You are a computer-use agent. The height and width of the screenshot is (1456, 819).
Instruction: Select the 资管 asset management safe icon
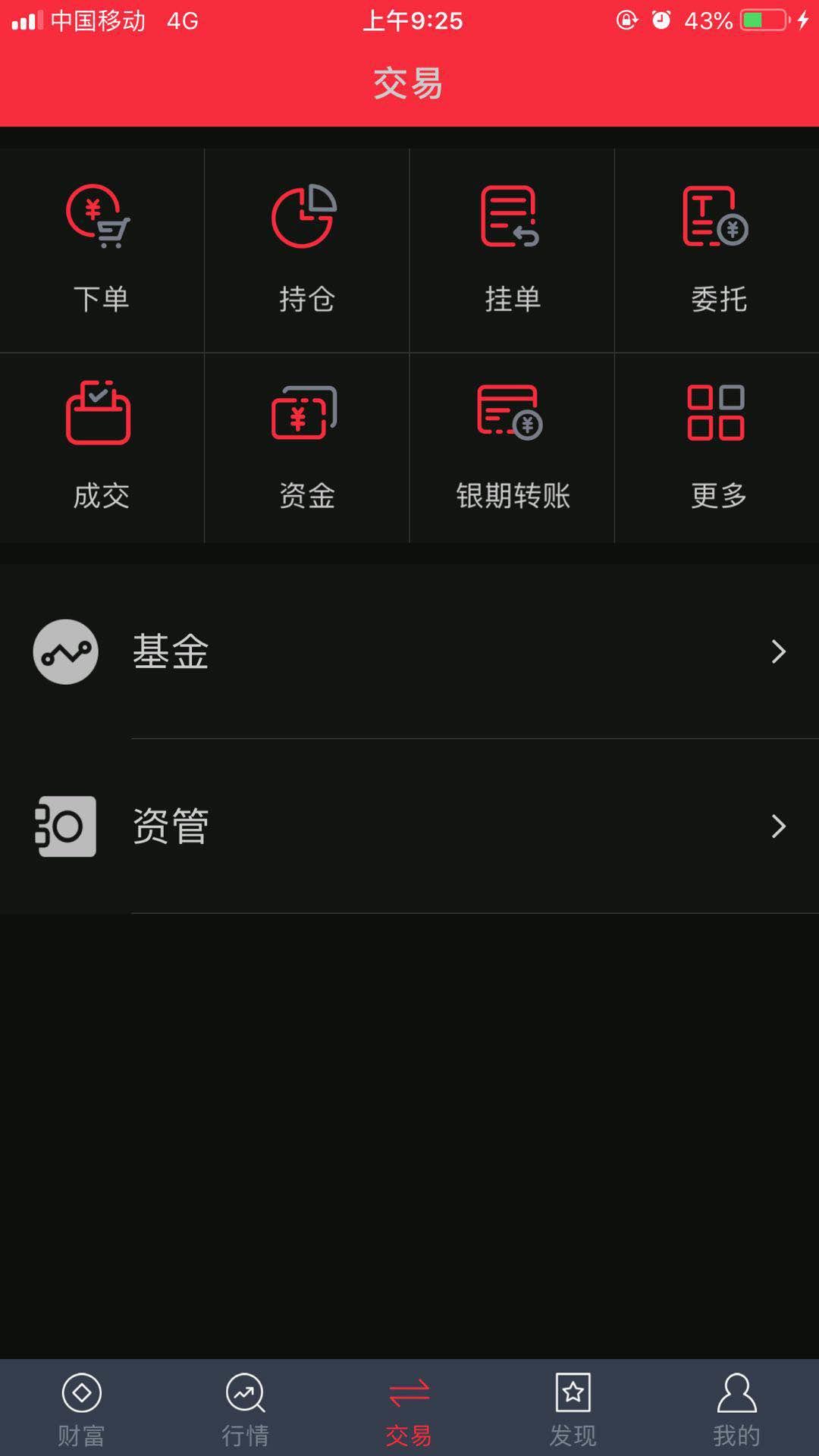[x=65, y=826]
